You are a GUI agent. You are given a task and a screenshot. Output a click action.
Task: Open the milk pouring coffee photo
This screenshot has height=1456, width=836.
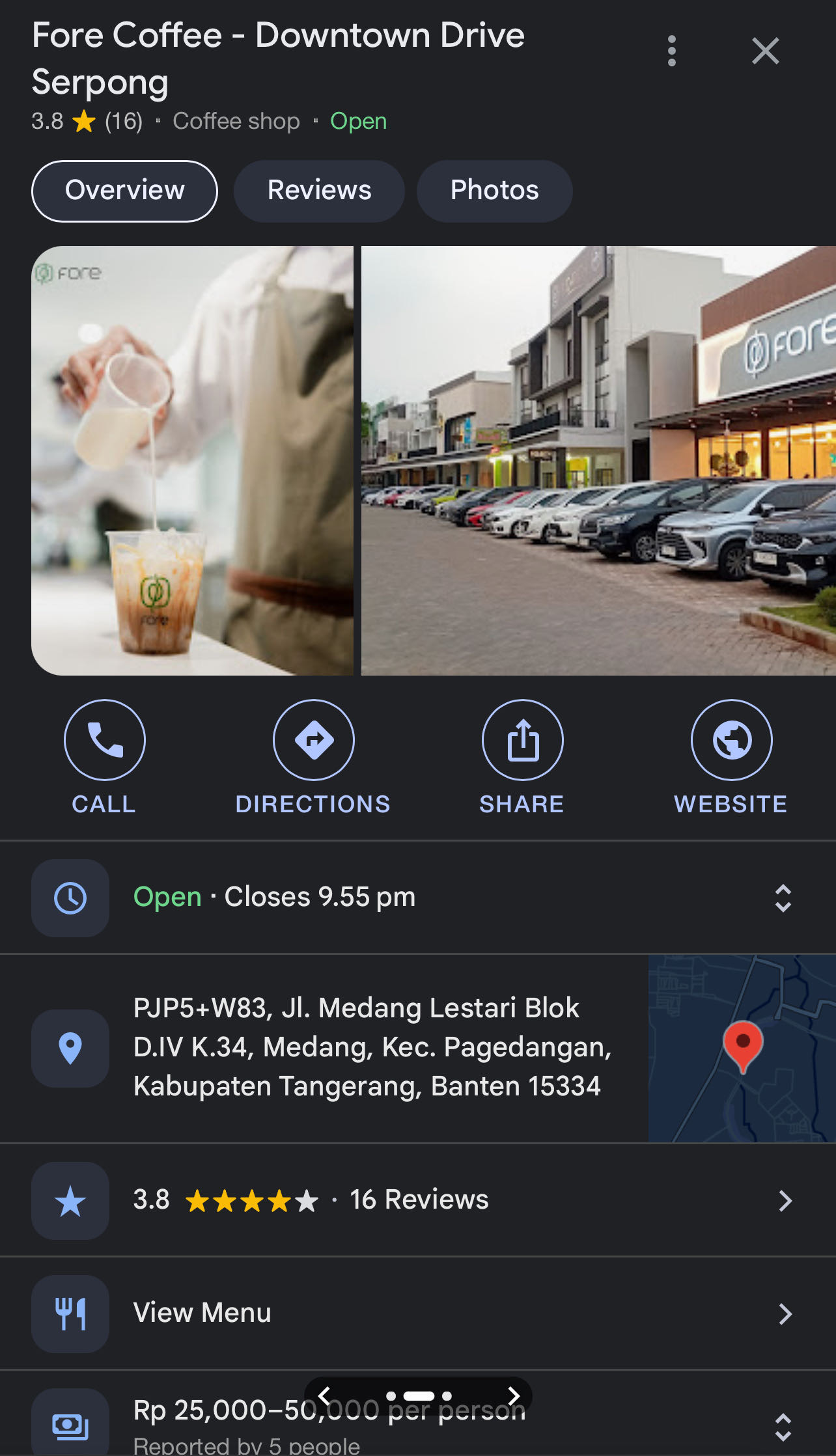[x=193, y=460]
